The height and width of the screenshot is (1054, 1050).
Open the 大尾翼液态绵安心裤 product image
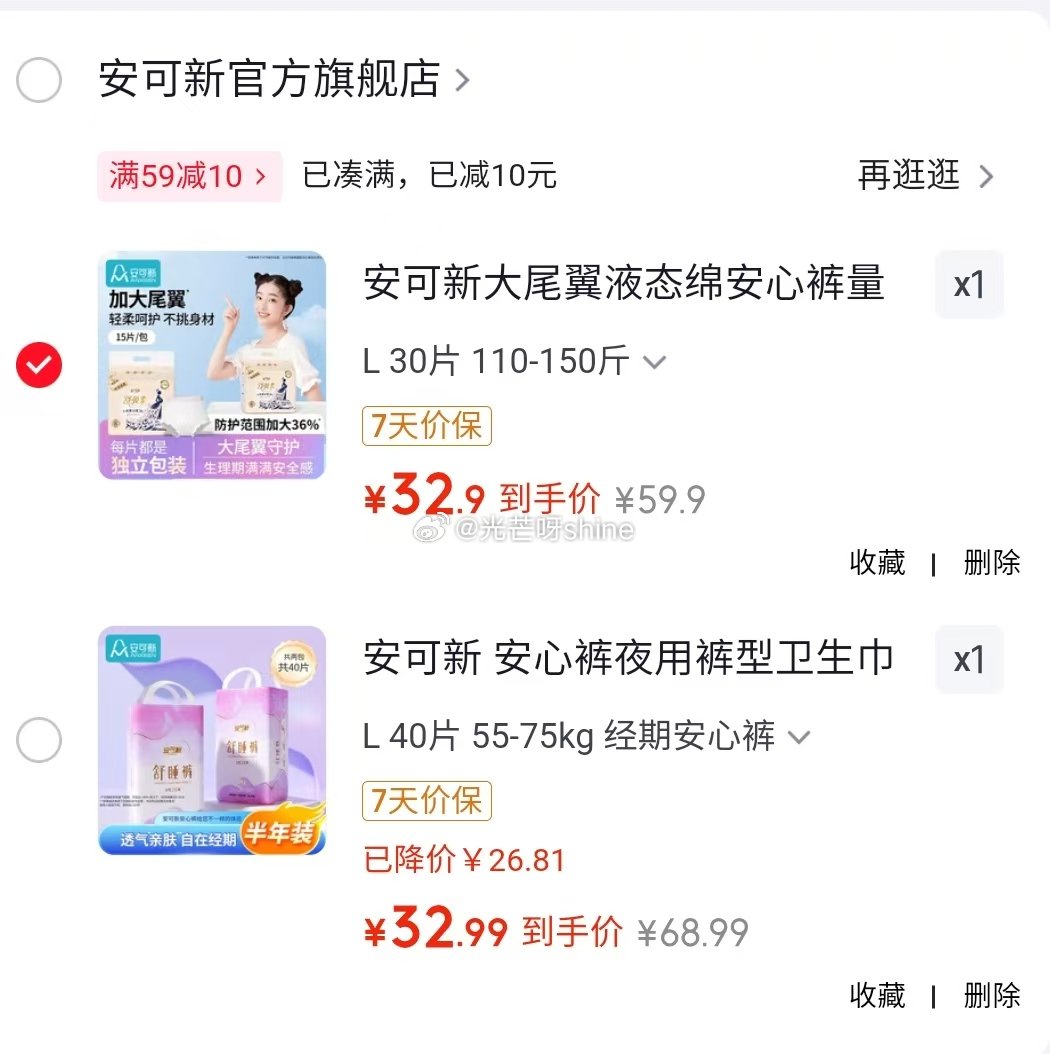[x=212, y=365]
